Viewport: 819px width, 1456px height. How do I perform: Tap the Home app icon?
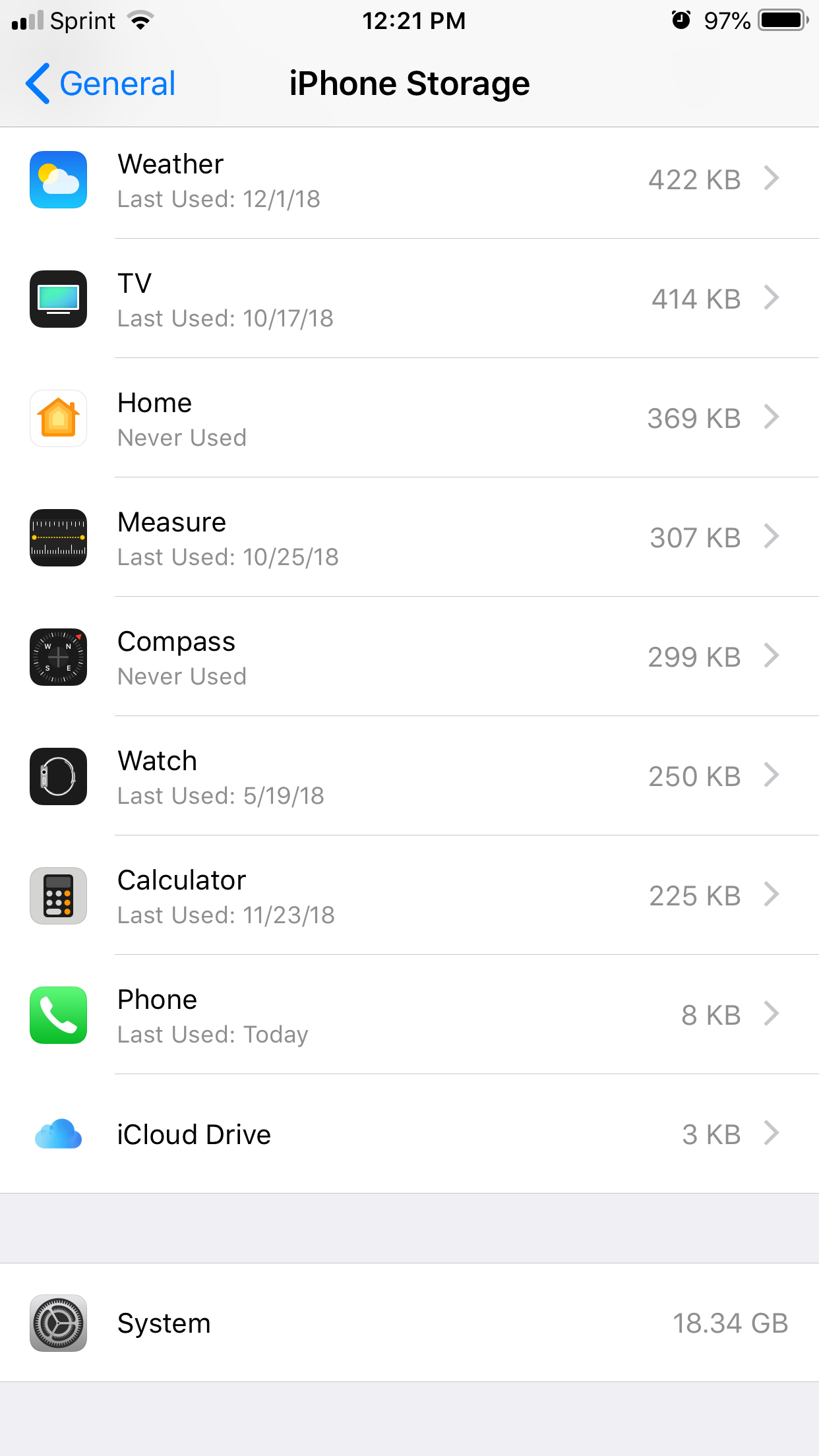coord(58,419)
